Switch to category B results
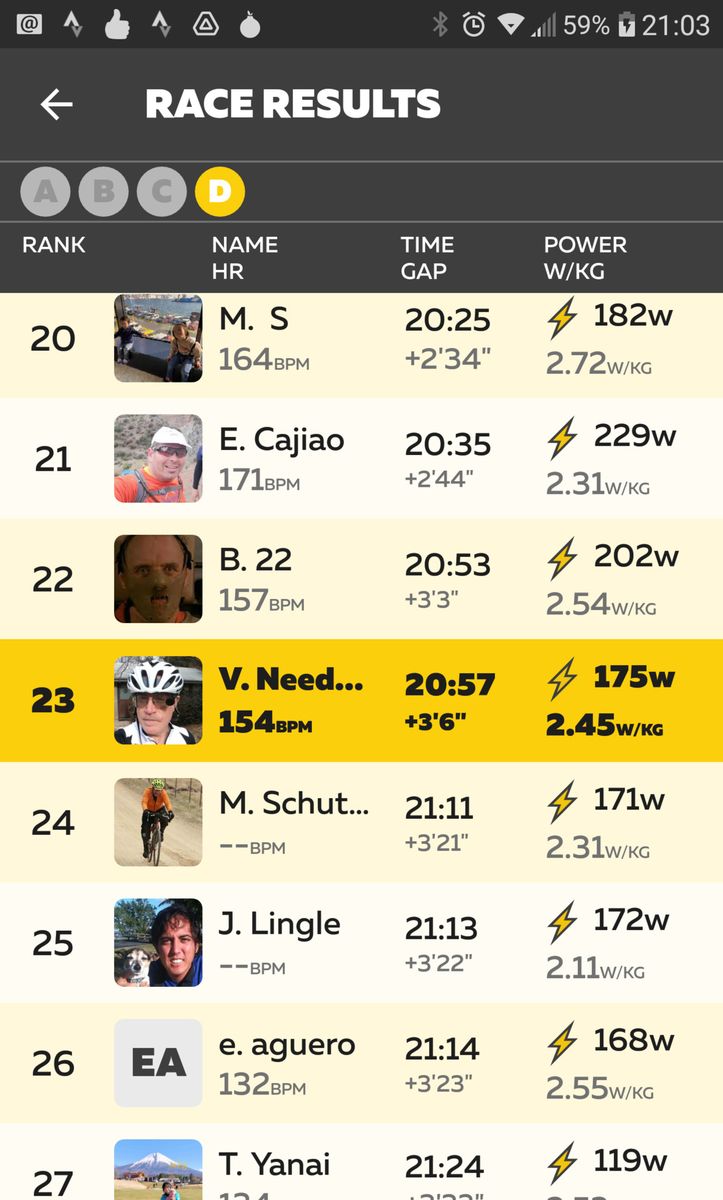 click(103, 191)
